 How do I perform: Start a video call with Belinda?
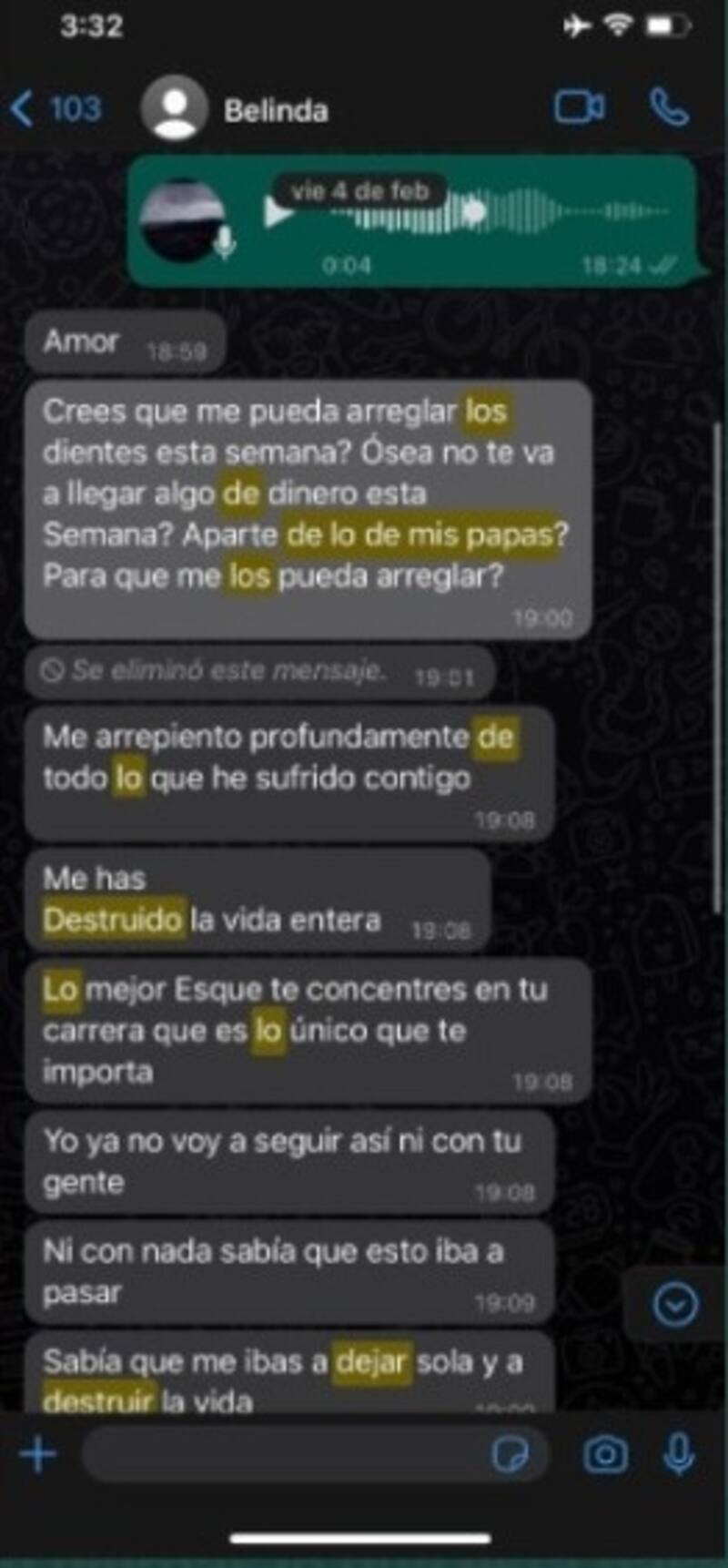[579, 108]
